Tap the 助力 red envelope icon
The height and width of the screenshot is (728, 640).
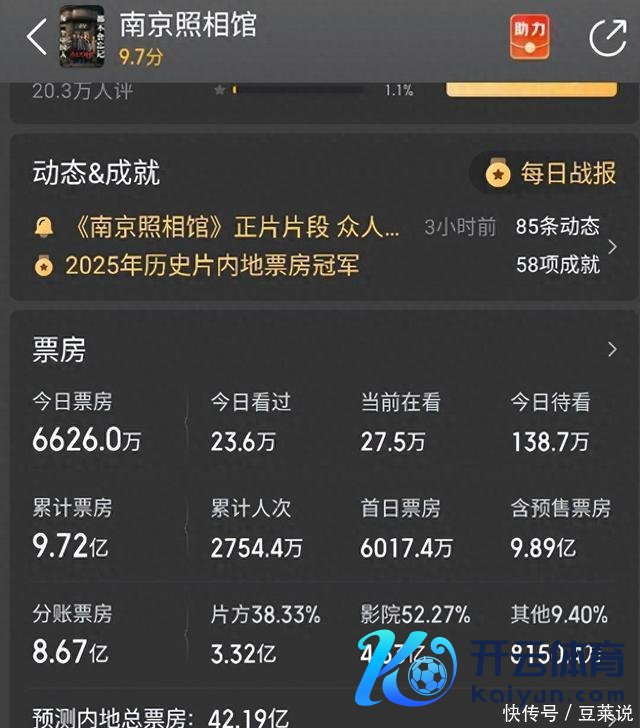(x=531, y=36)
